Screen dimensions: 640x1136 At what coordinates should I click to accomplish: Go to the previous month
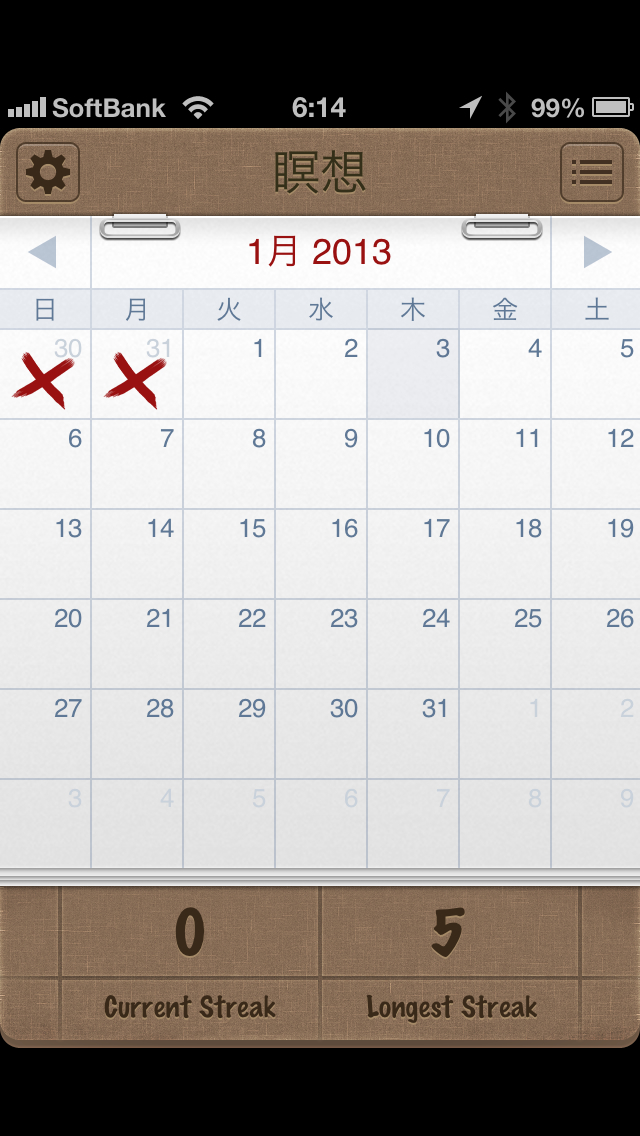pyautogui.click(x=43, y=252)
